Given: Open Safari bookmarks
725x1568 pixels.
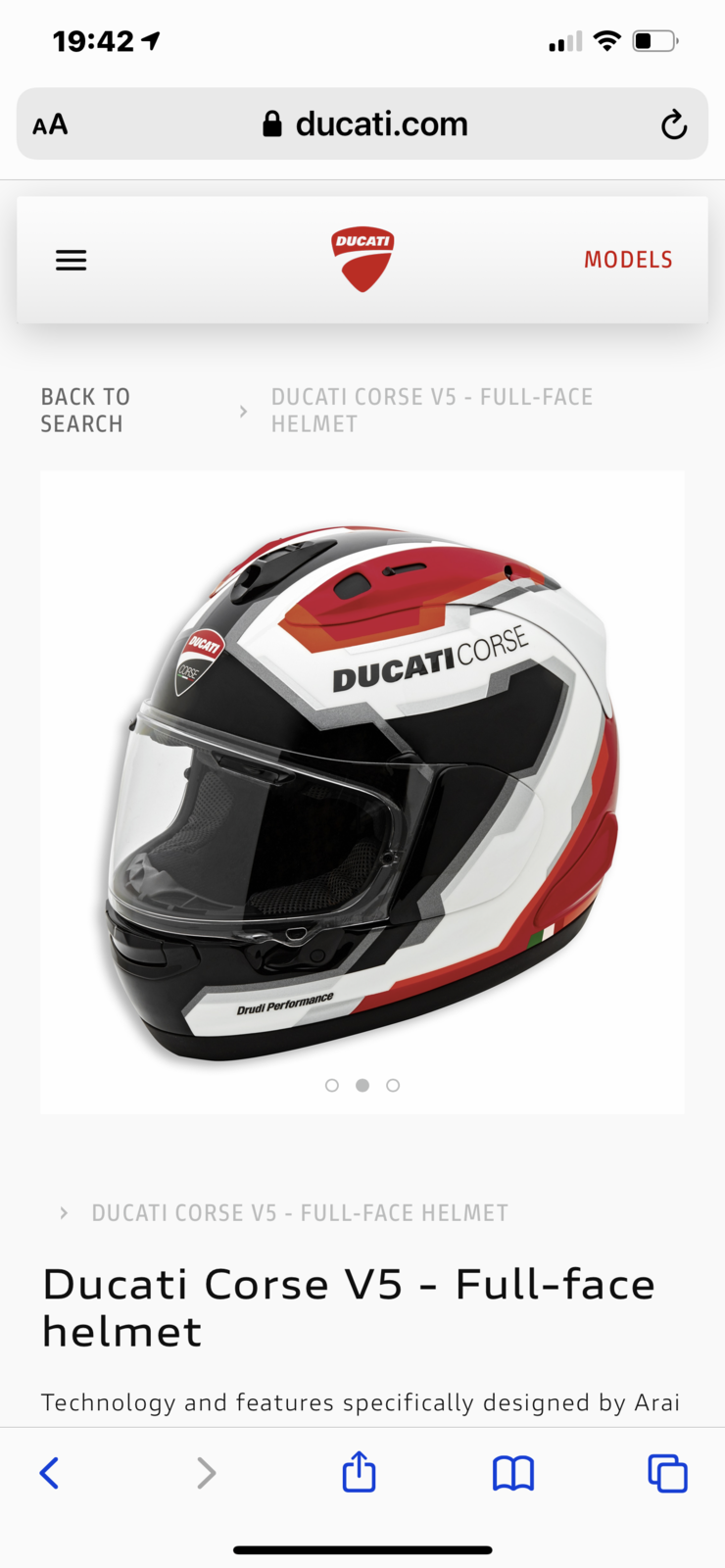Looking at the screenshot, I should tap(512, 1472).
